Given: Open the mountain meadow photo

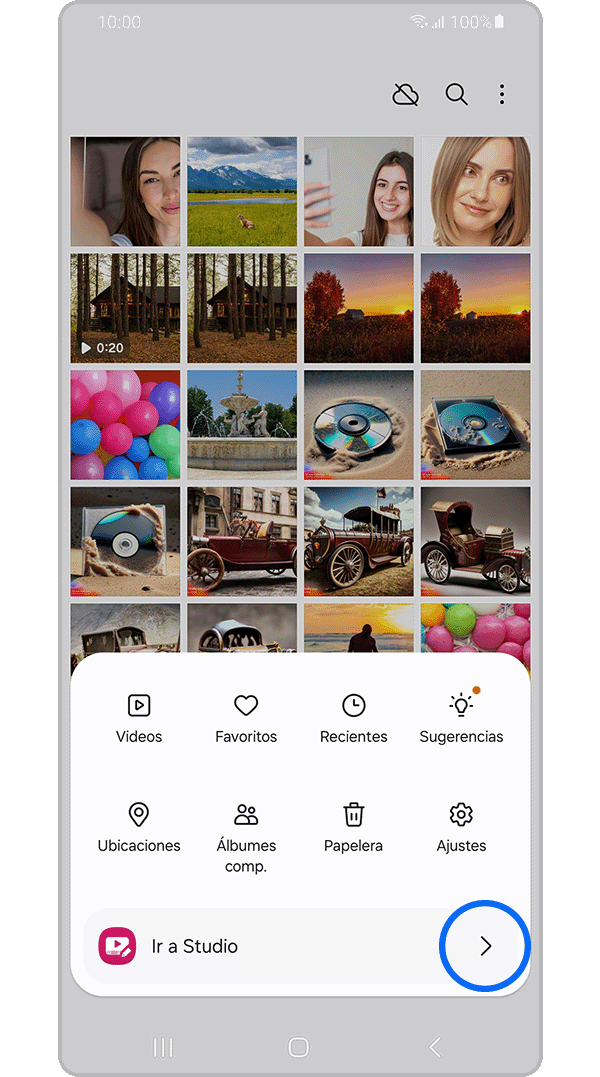Looking at the screenshot, I should (242, 191).
